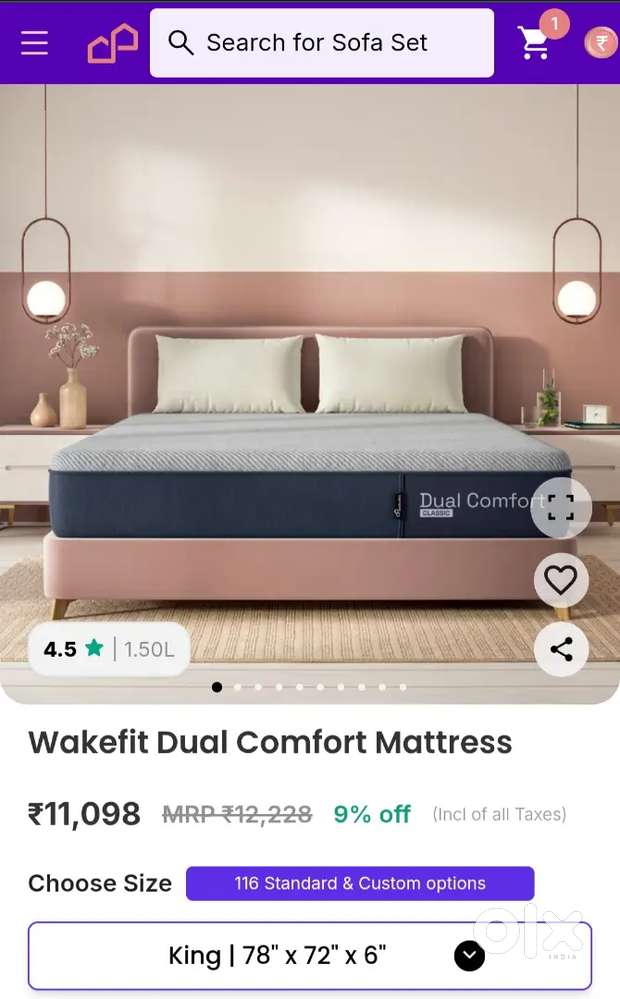Screen dimensions: 620x999
Task: Open the hamburger menu
Action: [x=34, y=43]
